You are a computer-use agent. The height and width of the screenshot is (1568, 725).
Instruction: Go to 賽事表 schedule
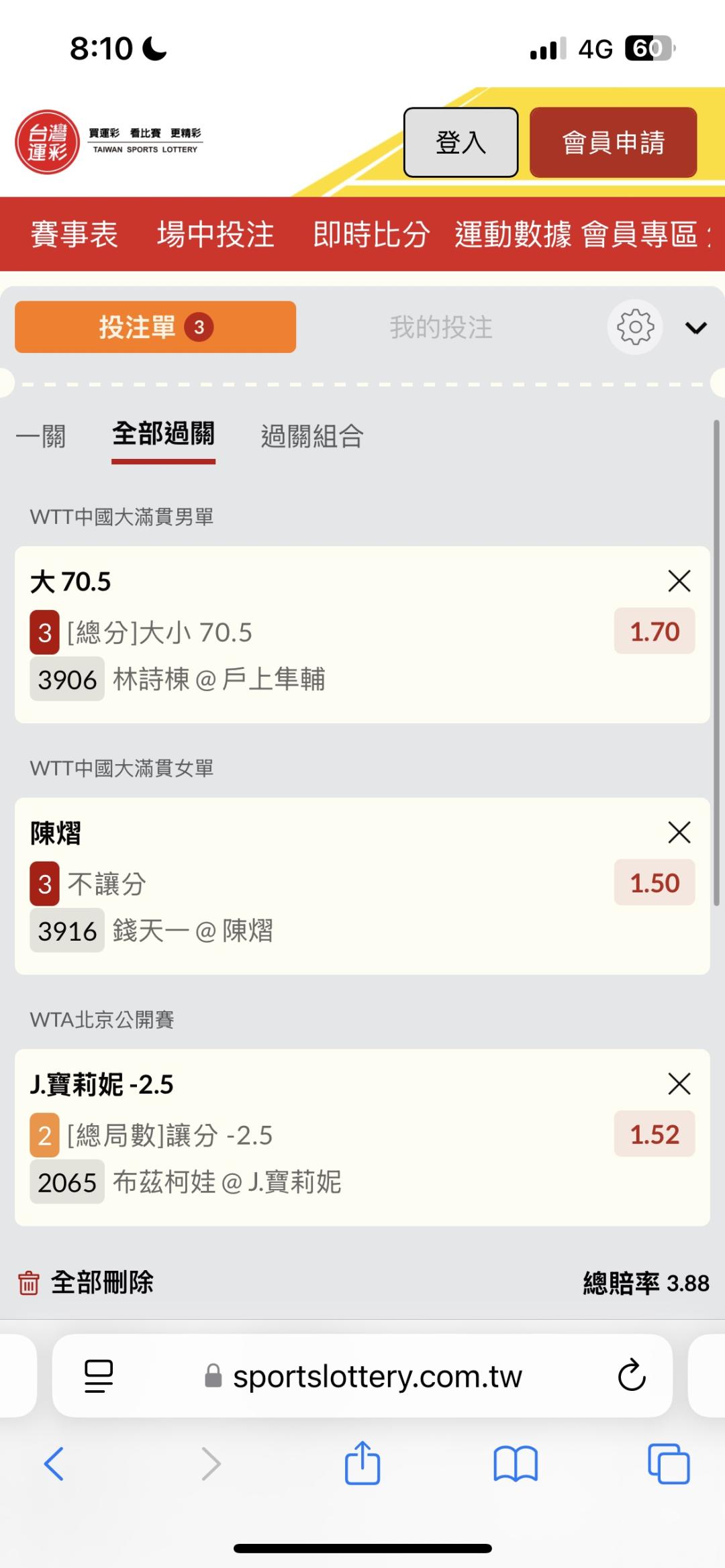point(74,234)
